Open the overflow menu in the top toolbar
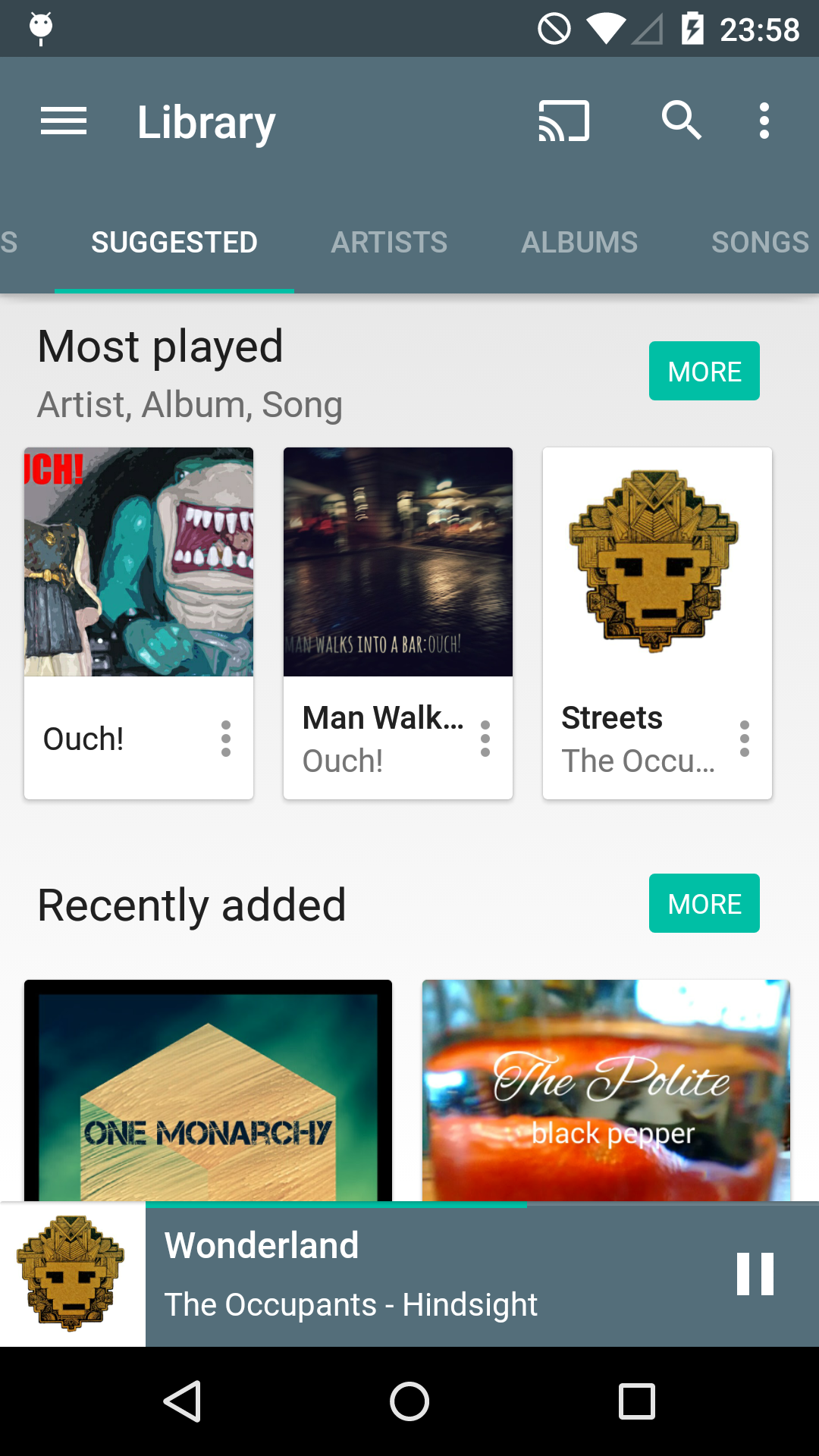Screen dimensions: 819x1456 coord(763,120)
